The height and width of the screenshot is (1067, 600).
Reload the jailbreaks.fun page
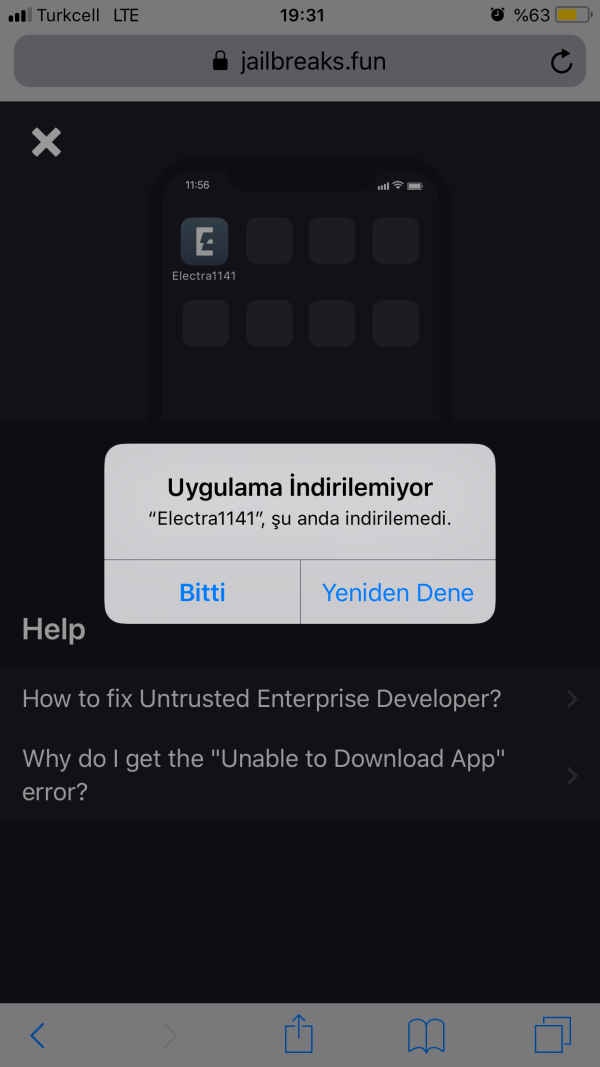click(561, 62)
